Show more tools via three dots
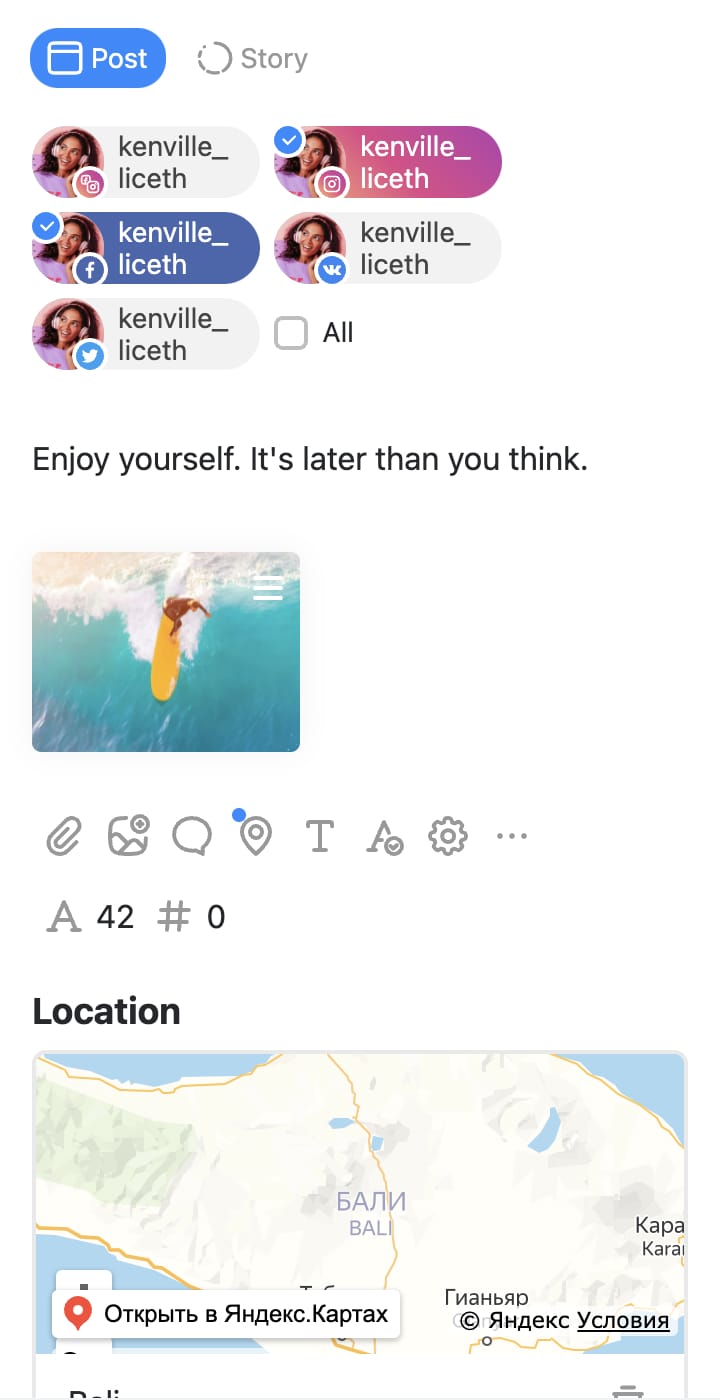This screenshot has height=1400, width=720. tap(511, 836)
